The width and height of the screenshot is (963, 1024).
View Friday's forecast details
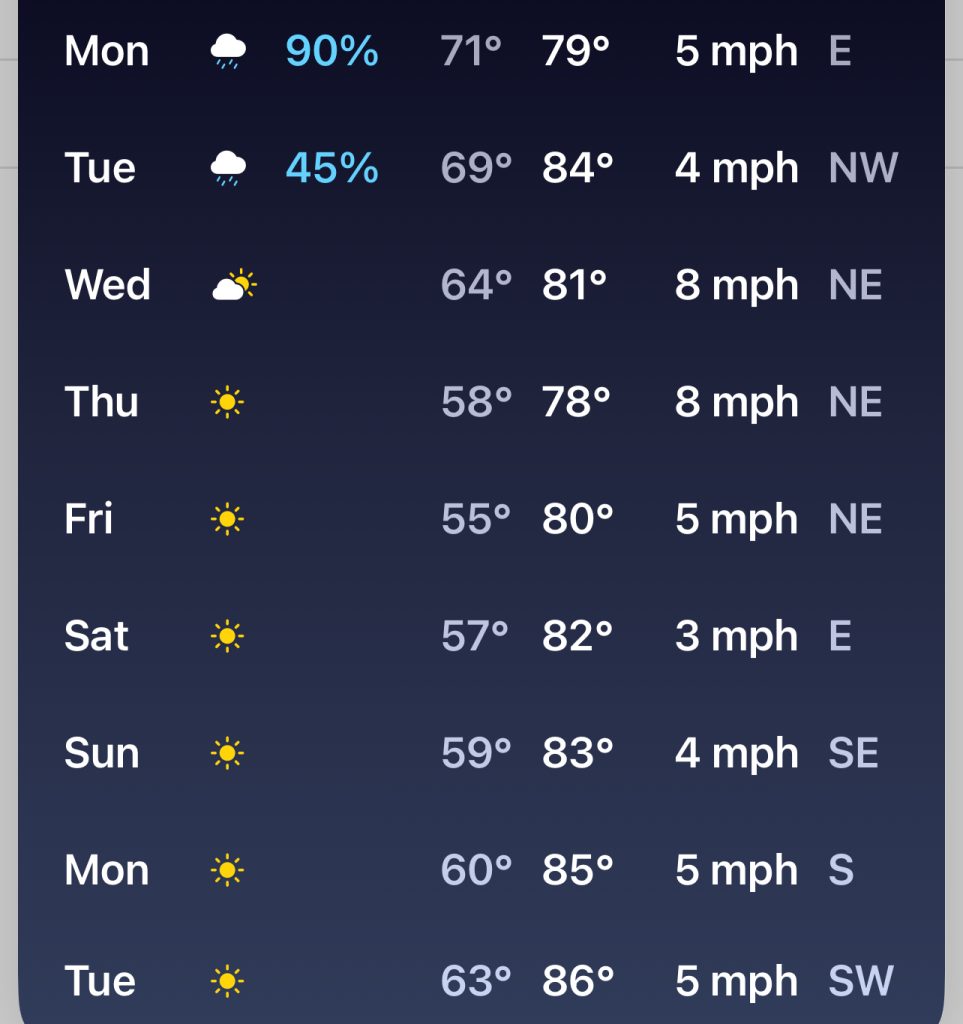tap(480, 519)
